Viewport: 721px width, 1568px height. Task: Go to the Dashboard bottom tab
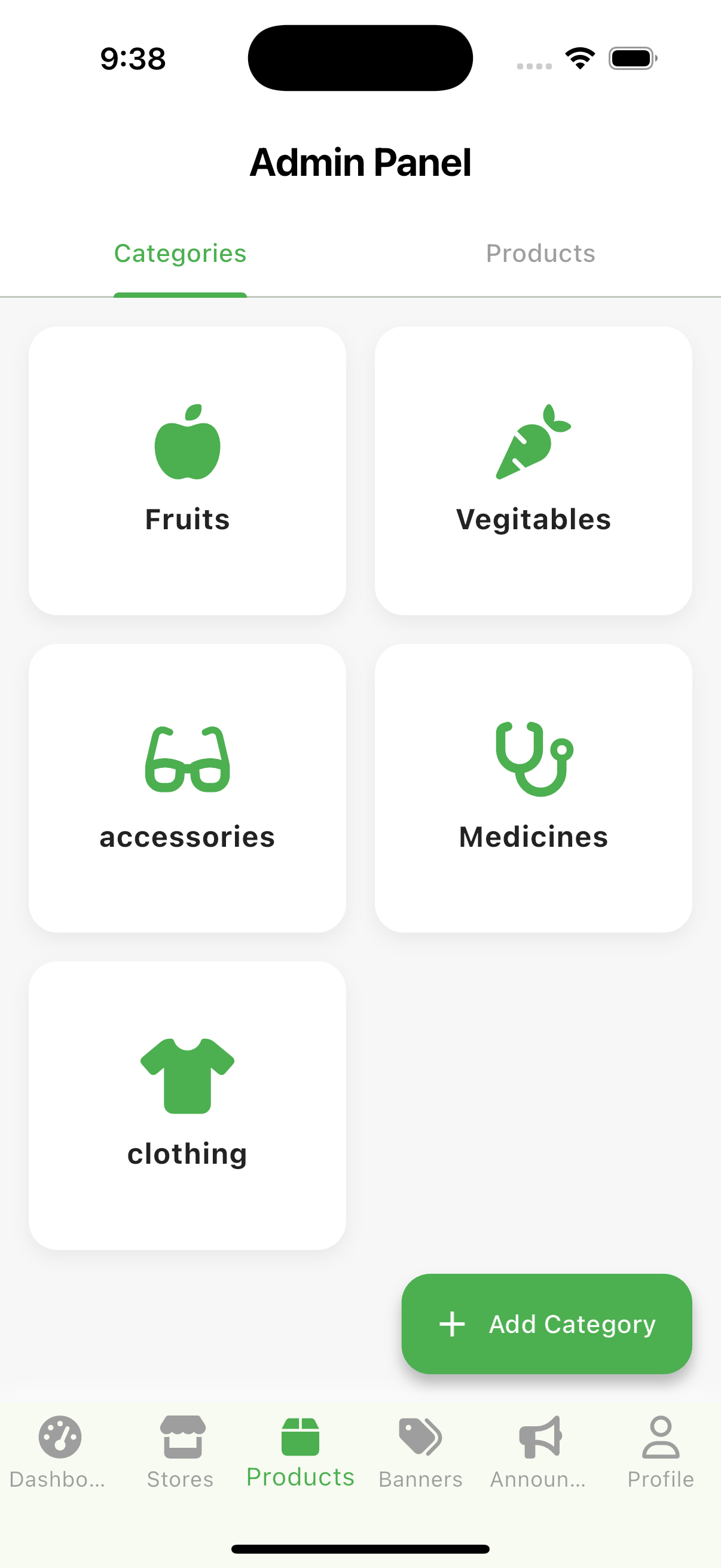[59, 1452]
